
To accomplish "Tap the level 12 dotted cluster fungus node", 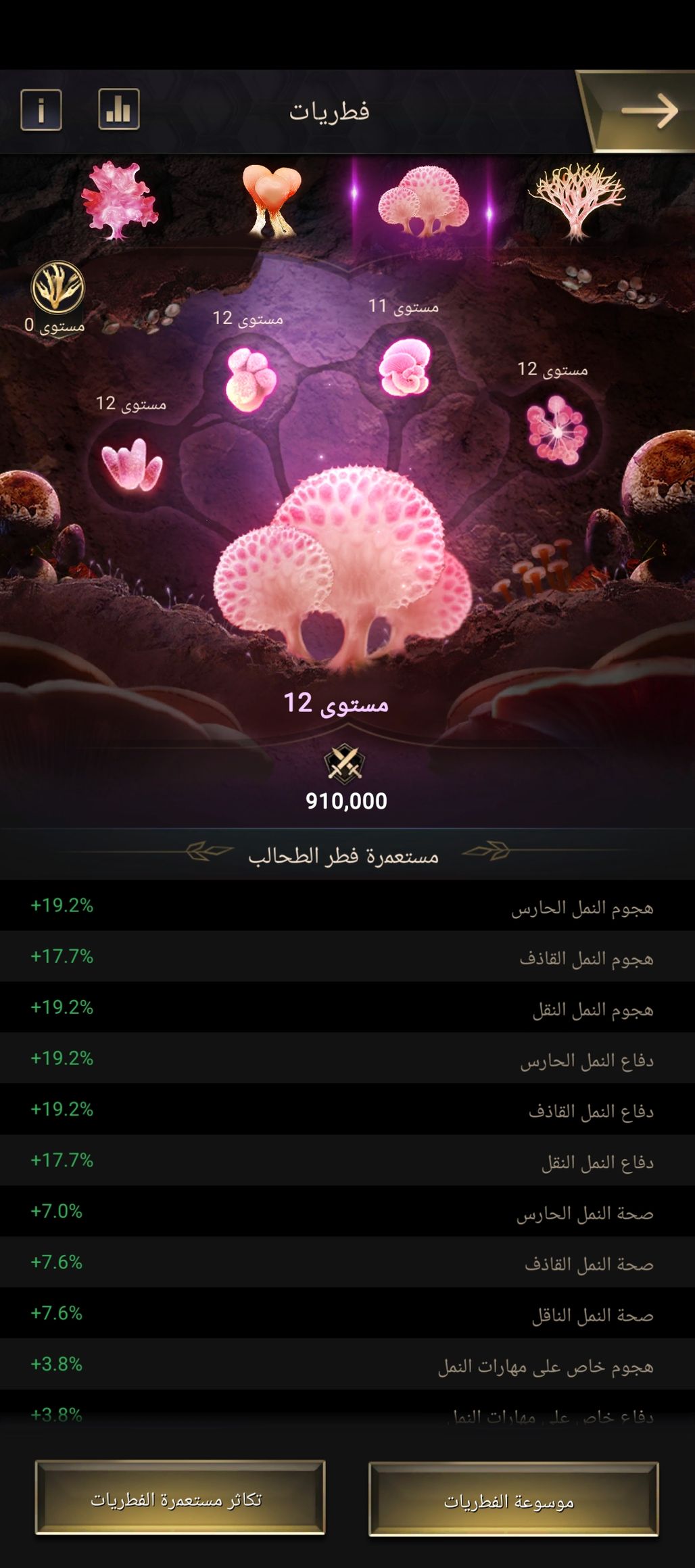I will (x=556, y=431).
